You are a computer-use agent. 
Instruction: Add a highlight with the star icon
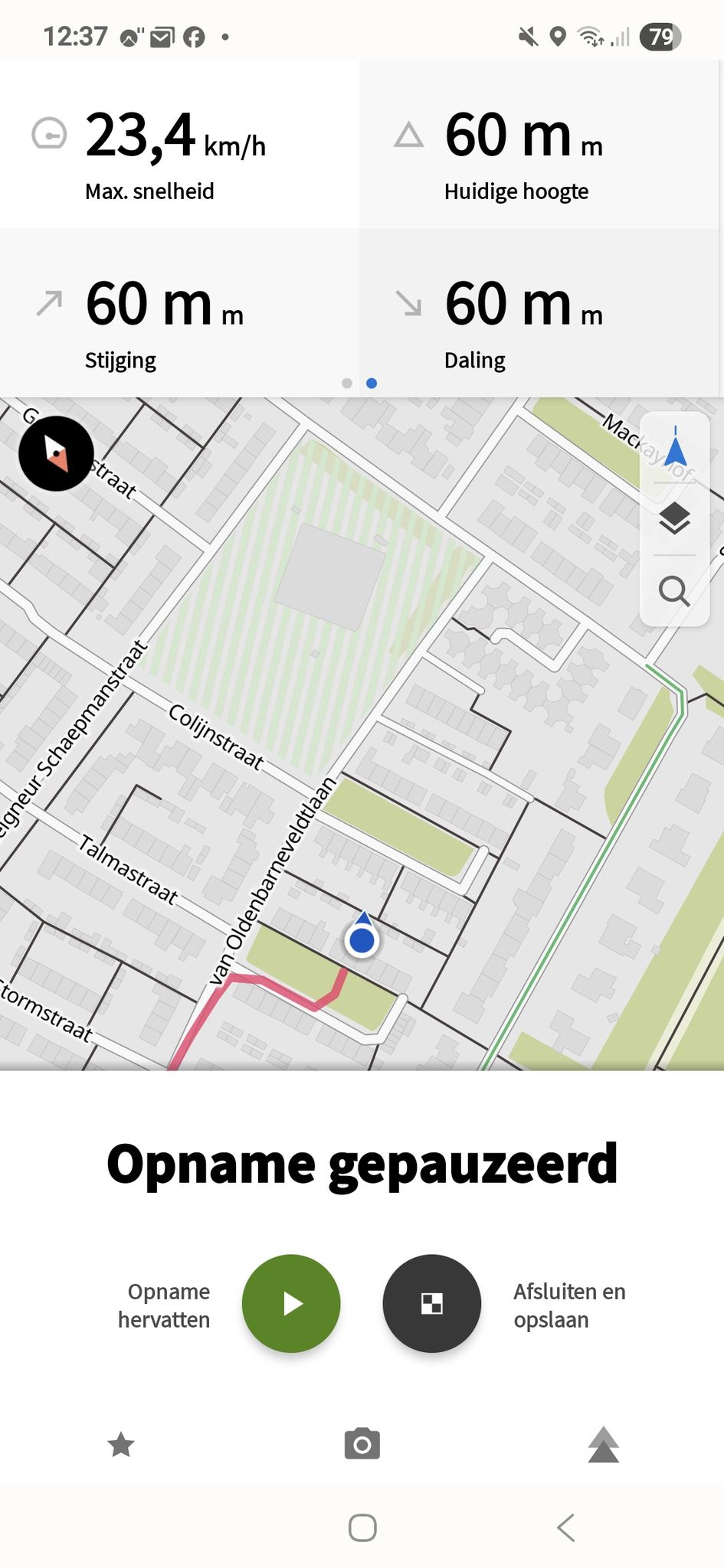(121, 1445)
